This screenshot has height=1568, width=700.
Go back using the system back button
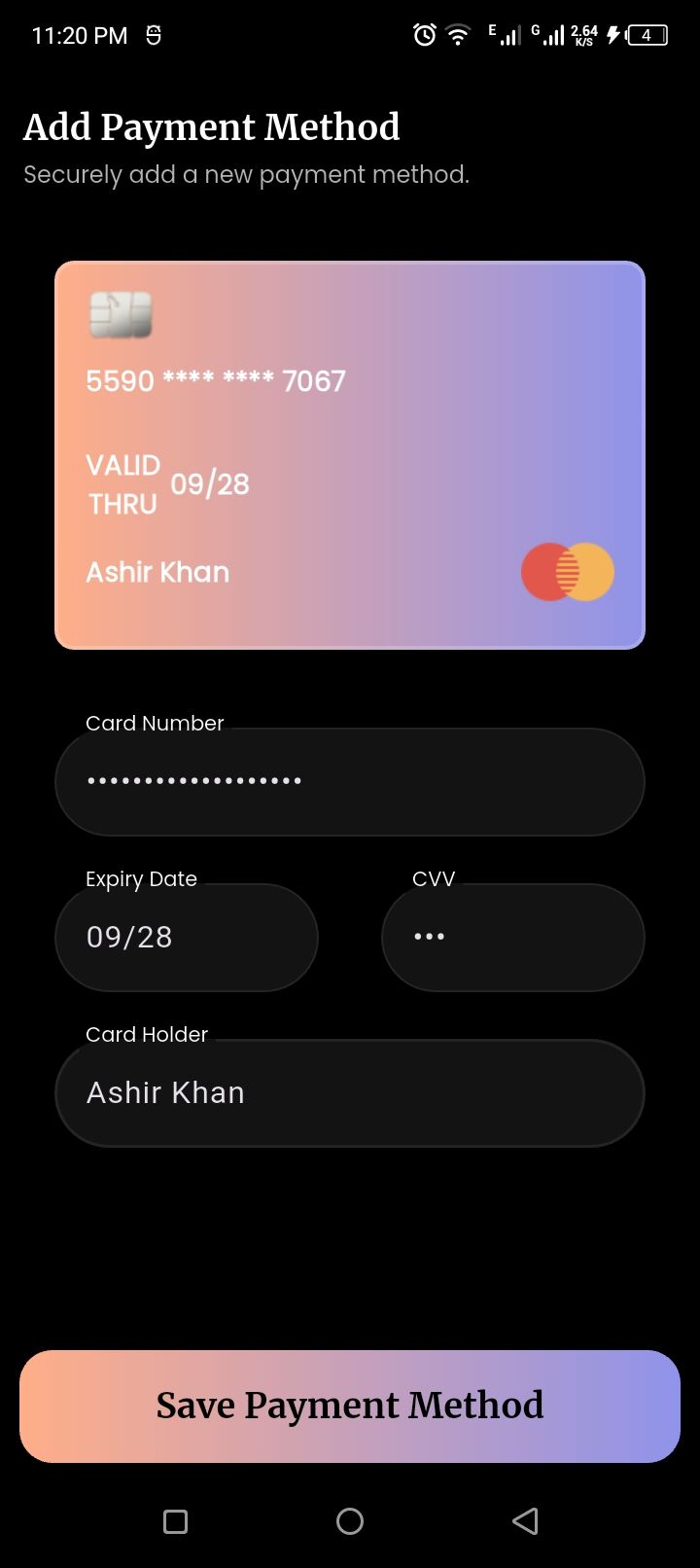525,1521
